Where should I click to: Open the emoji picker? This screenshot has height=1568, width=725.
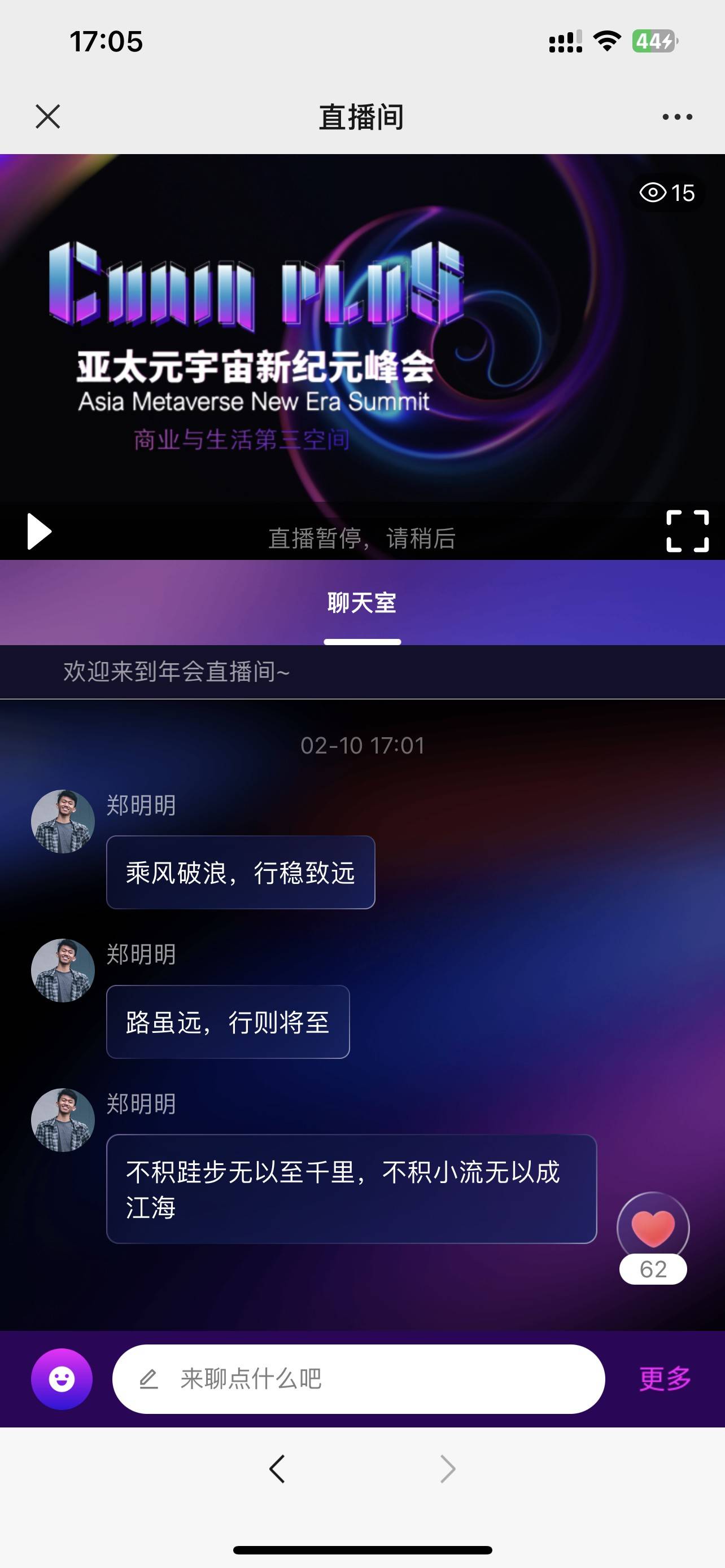(x=62, y=1379)
